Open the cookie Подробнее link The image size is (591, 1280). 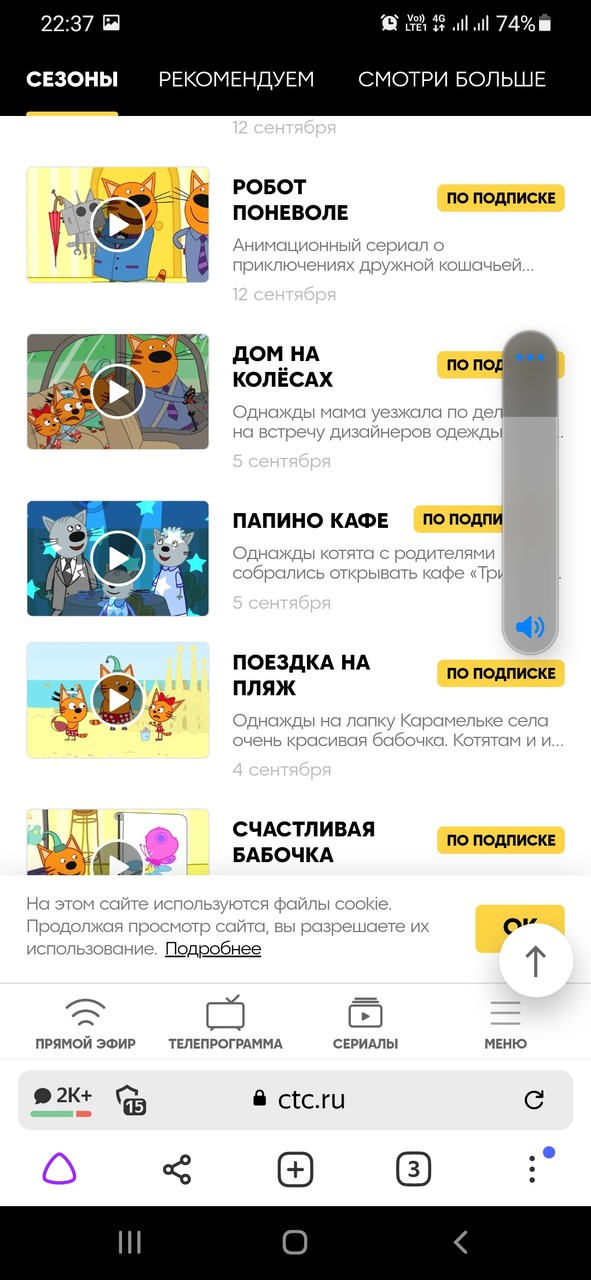pyautogui.click(x=213, y=949)
